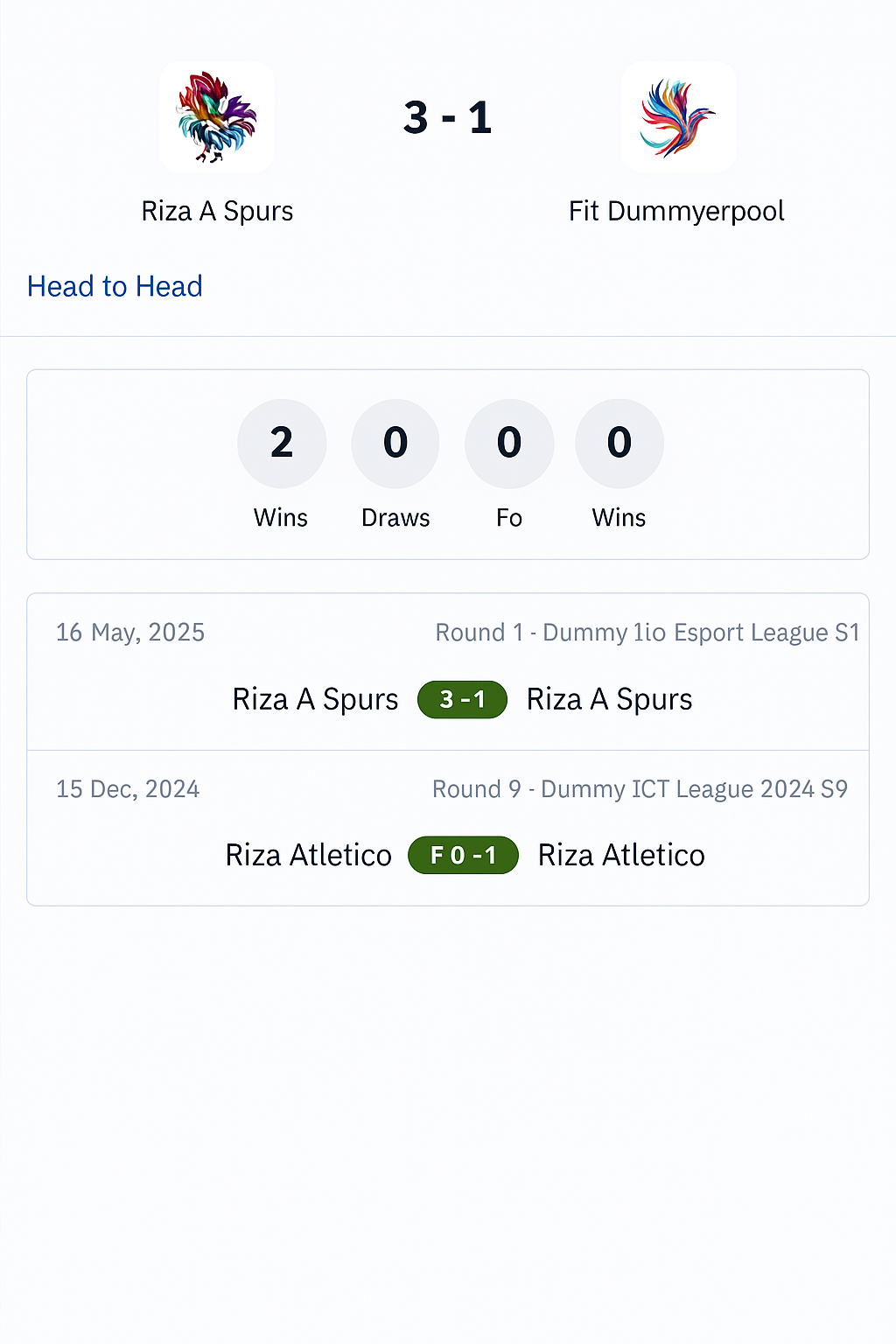Click the Fit Dummyerpool team logo
The image size is (896, 1344).
pos(678,117)
